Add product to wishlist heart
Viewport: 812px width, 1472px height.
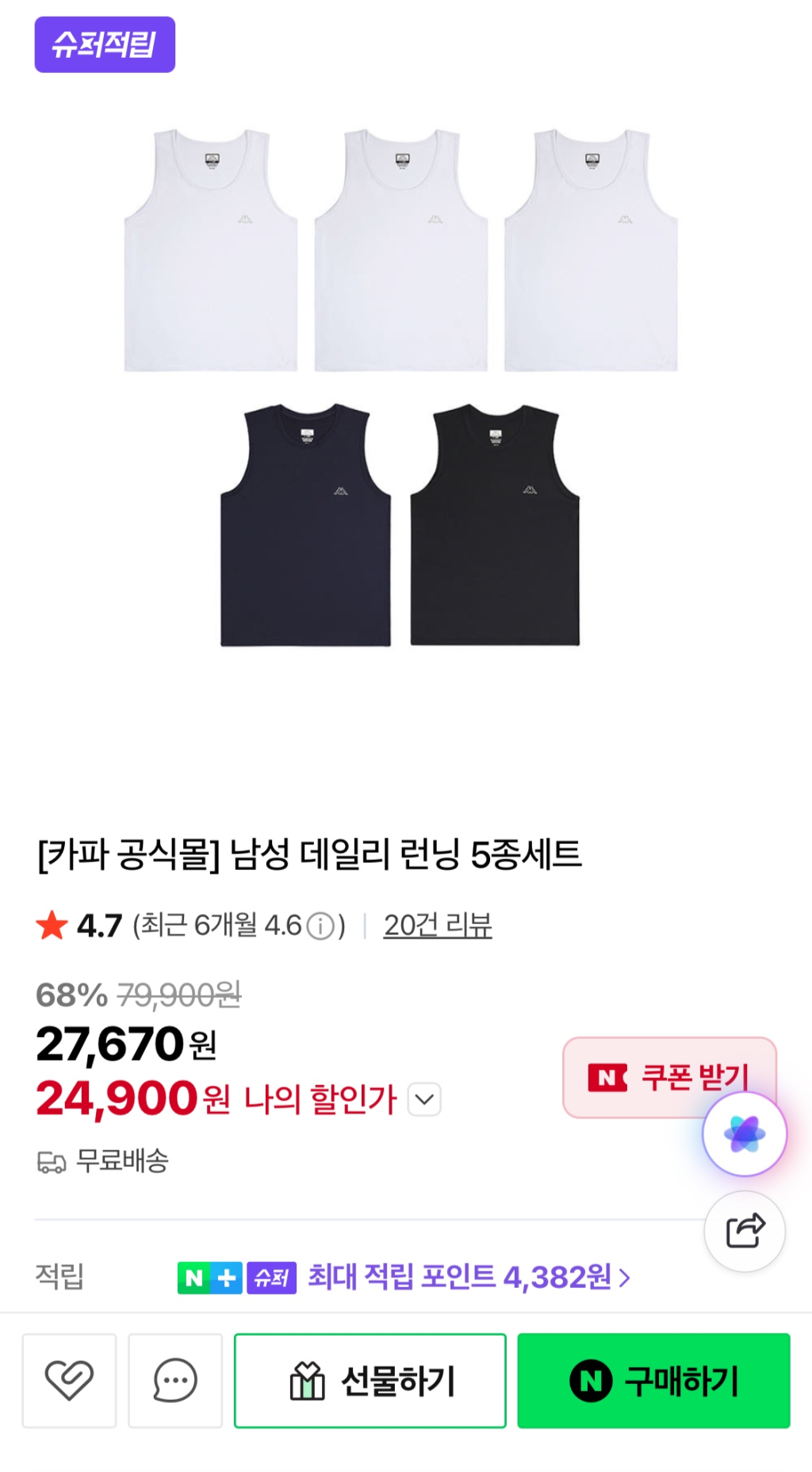(x=69, y=1381)
